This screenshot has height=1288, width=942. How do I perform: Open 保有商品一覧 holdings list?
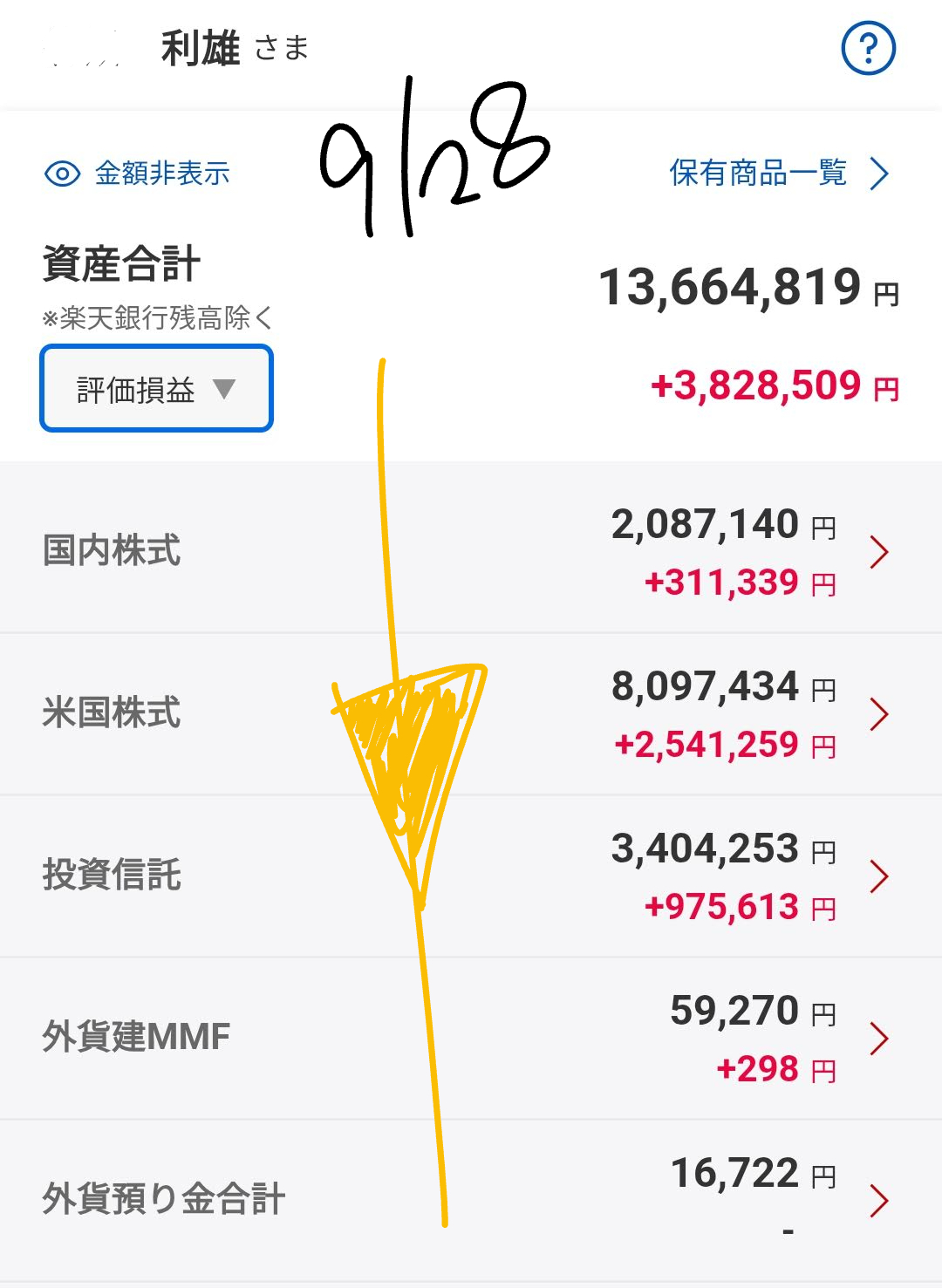(780, 173)
